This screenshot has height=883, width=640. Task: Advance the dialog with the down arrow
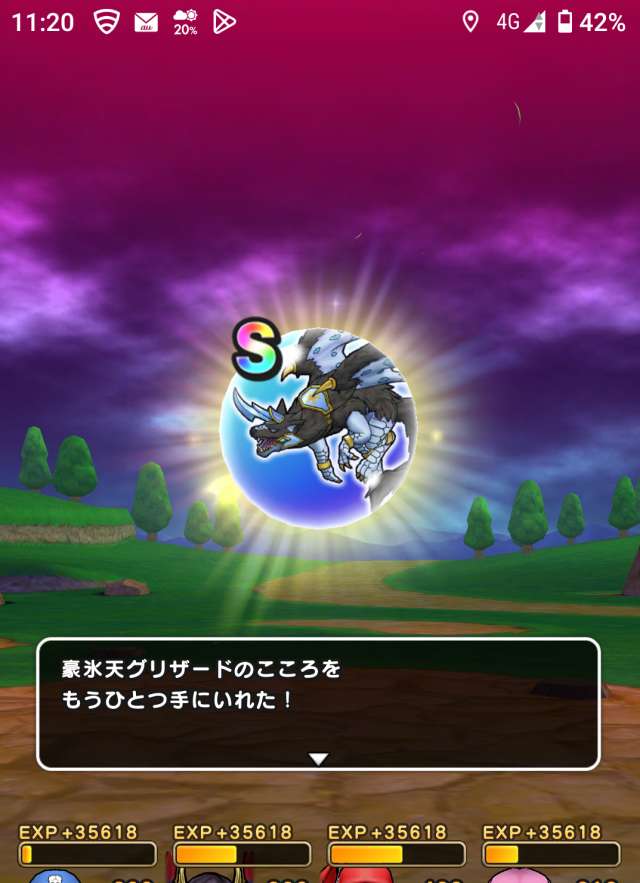318,759
